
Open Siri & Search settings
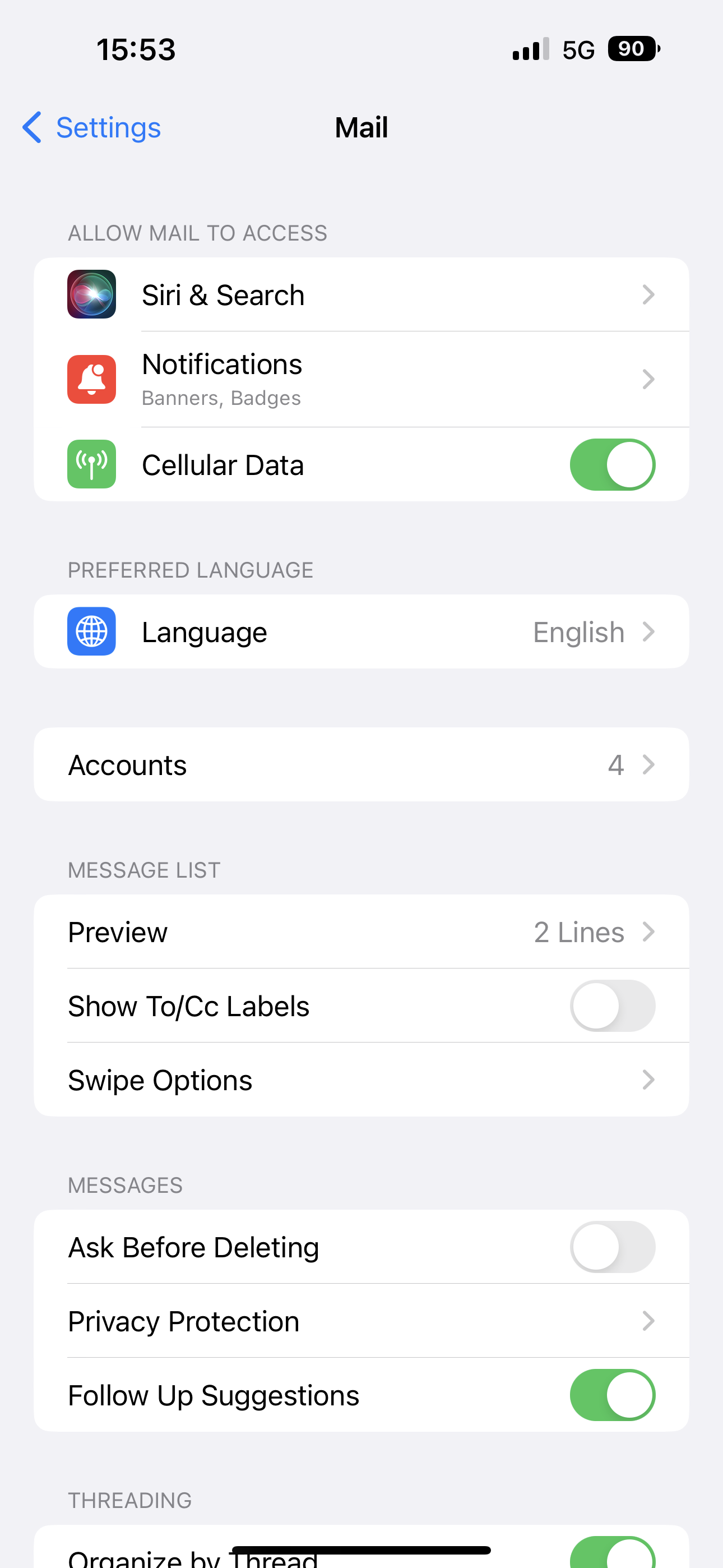(361, 295)
